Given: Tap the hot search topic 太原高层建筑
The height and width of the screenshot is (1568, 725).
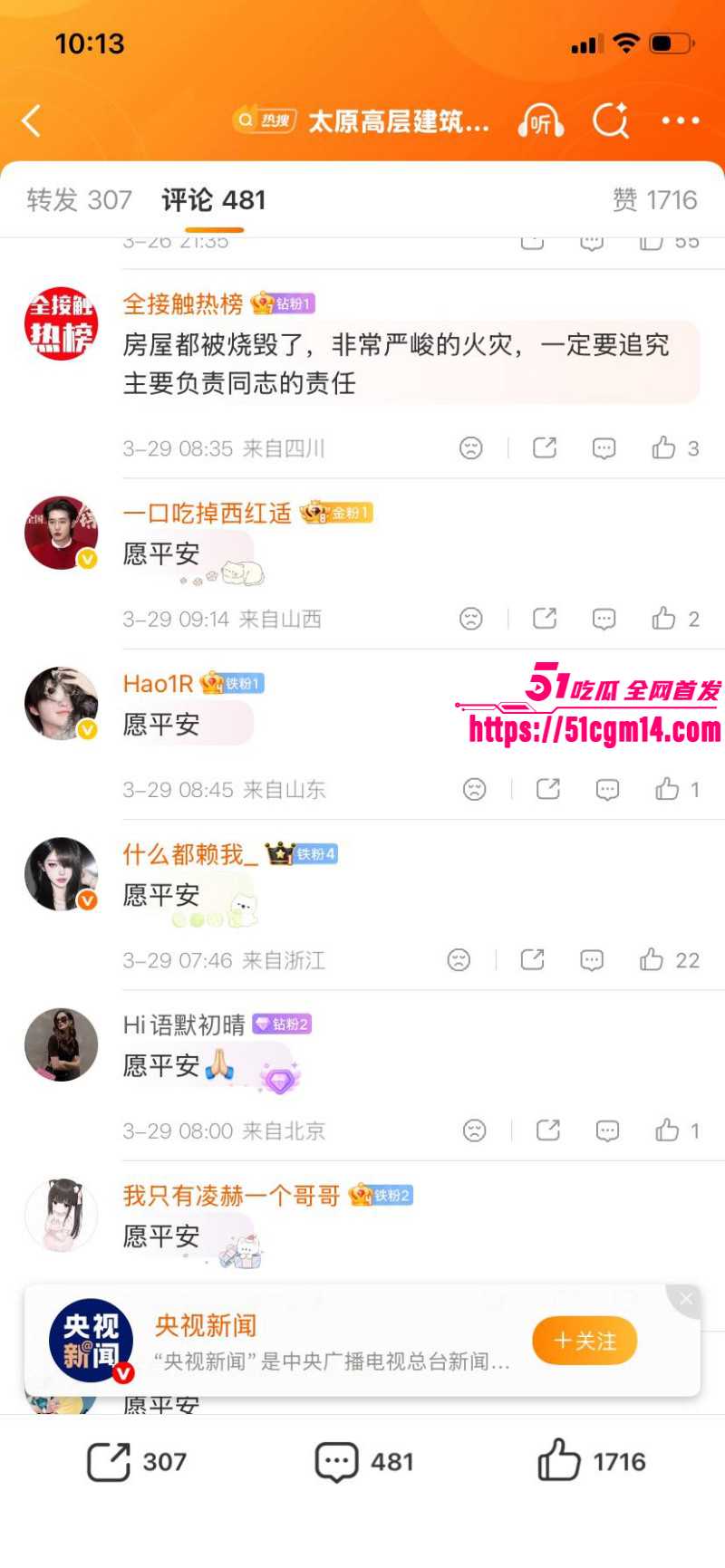Looking at the screenshot, I should click(399, 120).
